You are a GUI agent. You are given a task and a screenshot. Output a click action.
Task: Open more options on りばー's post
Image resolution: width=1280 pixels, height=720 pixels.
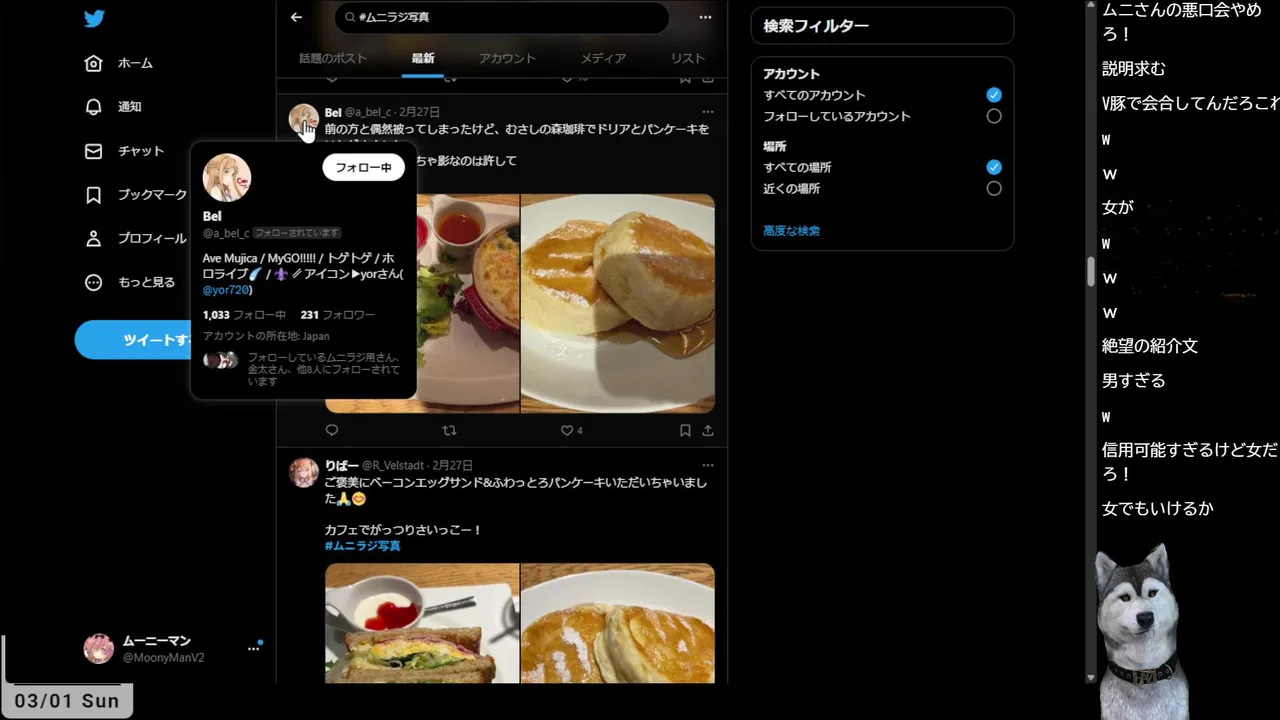tap(708, 465)
